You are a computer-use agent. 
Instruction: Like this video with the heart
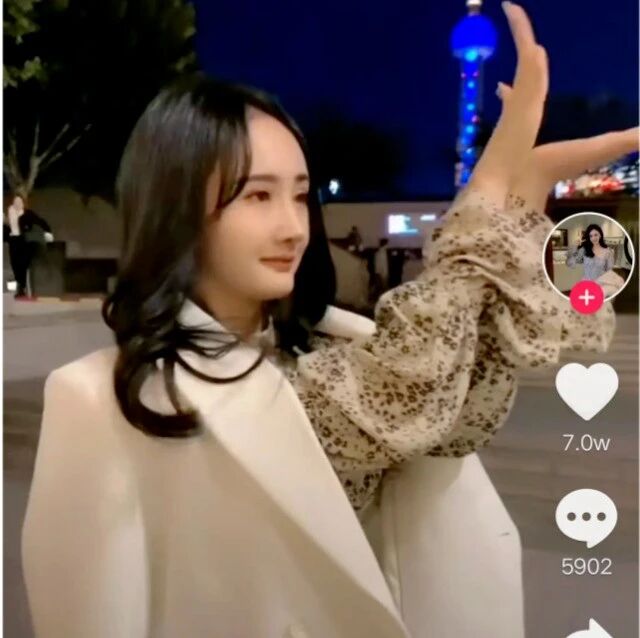coord(586,390)
